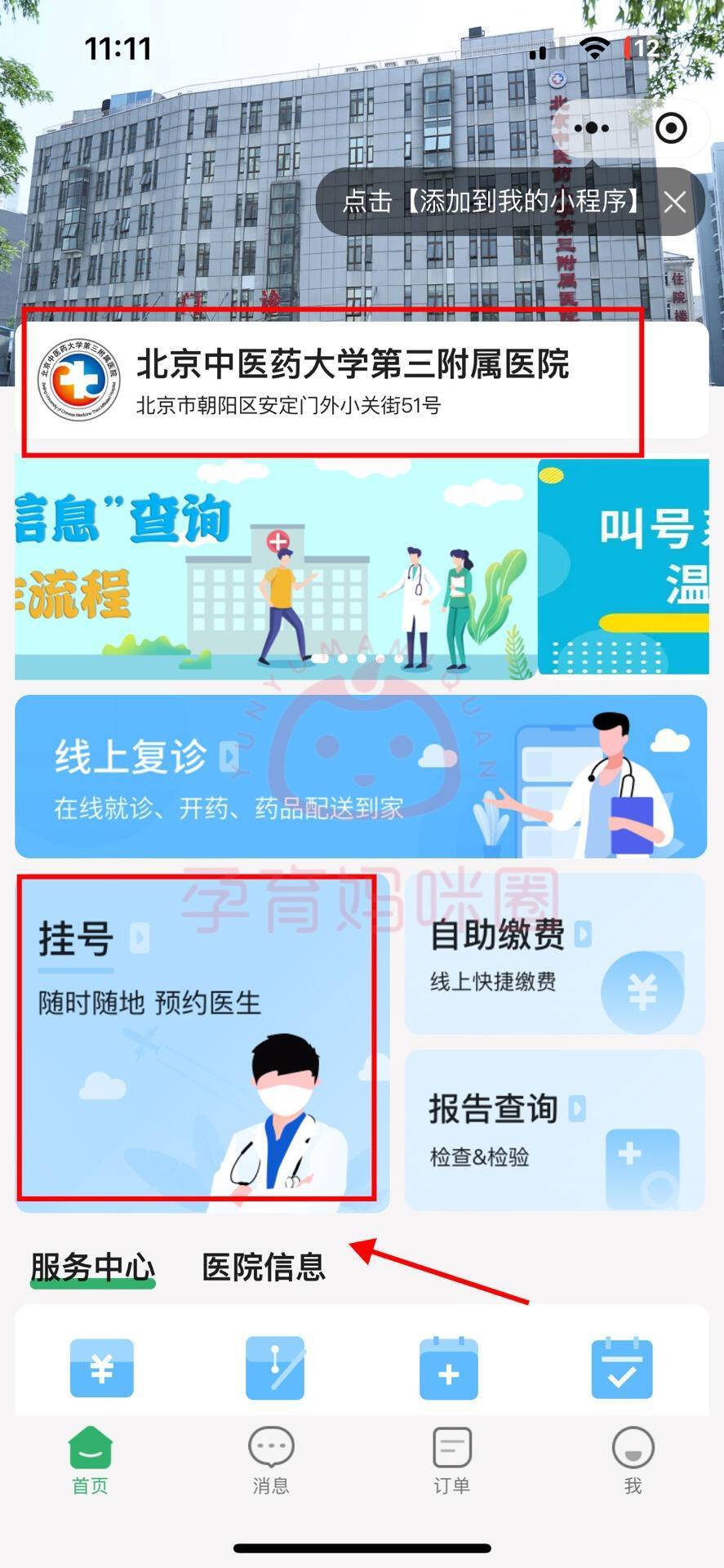
Task: Tap the route-line service icon
Action: click(x=274, y=1368)
